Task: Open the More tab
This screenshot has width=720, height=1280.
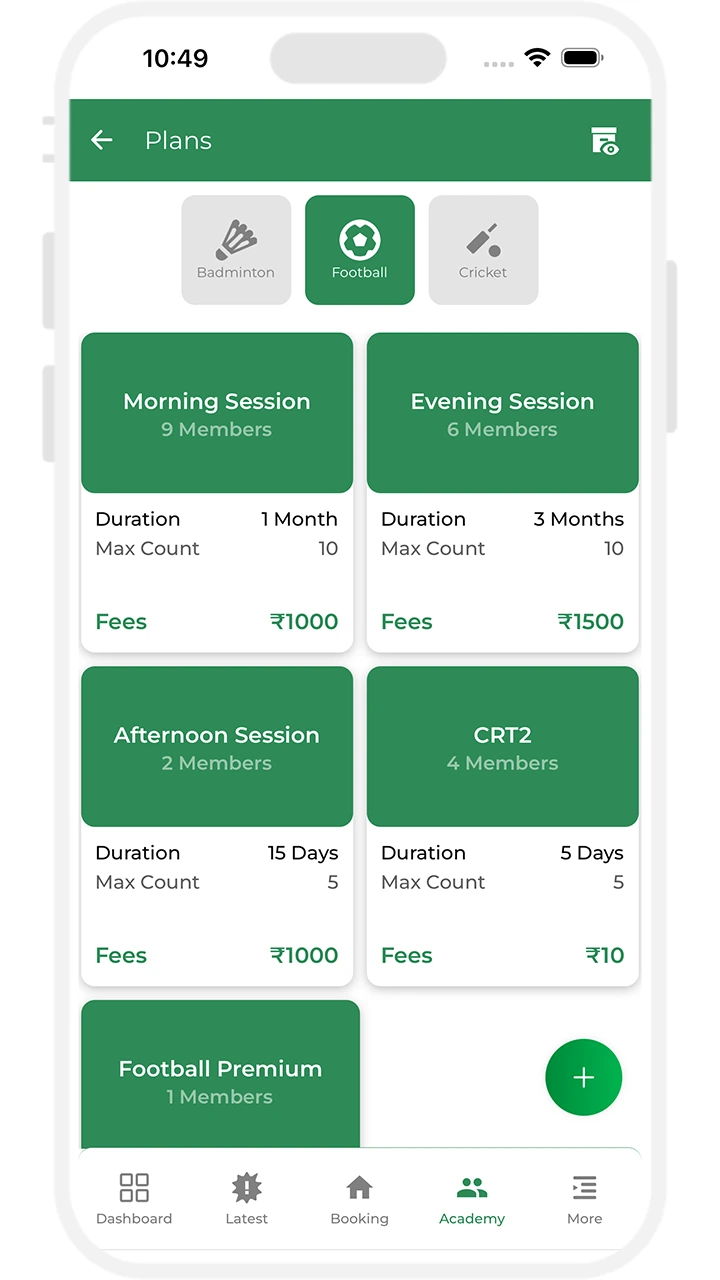Action: [x=584, y=1198]
